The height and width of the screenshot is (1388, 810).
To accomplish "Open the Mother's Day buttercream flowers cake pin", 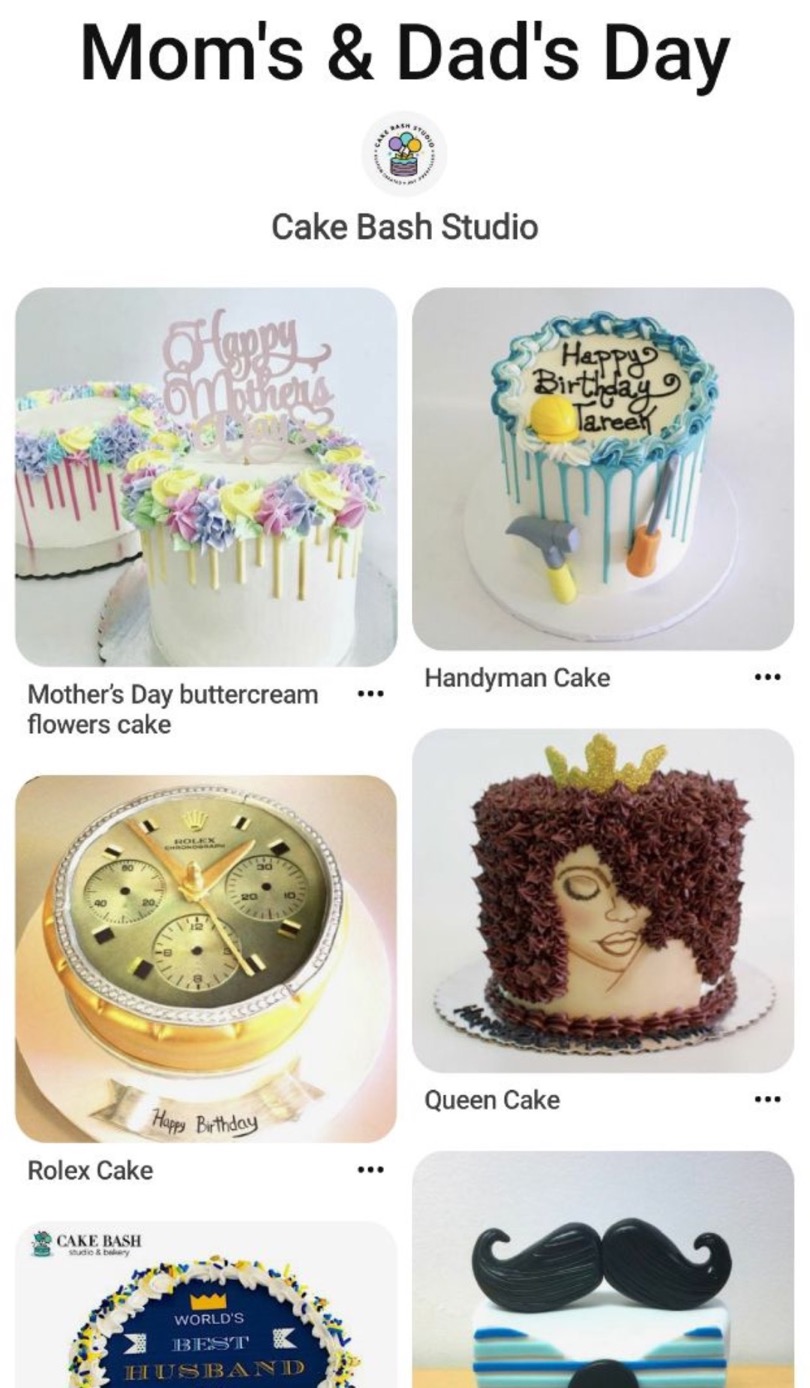I will click(x=206, y=477).
